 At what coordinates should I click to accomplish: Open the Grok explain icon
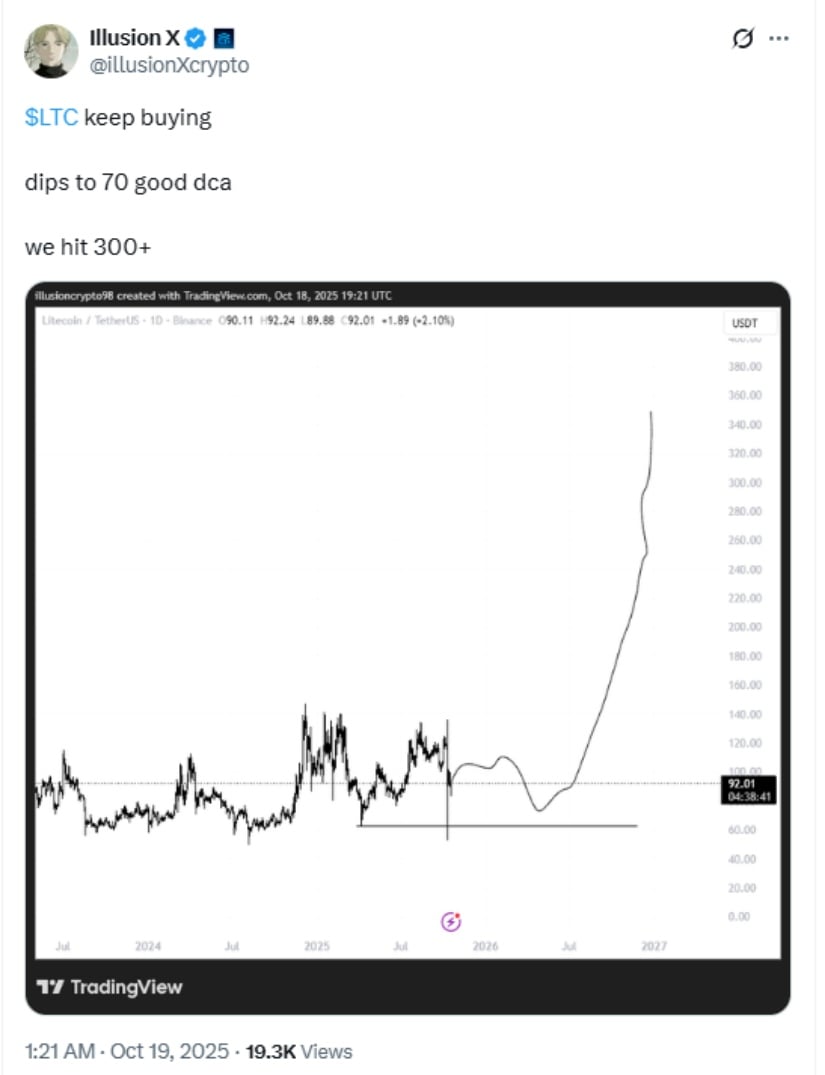pos(742,39)
